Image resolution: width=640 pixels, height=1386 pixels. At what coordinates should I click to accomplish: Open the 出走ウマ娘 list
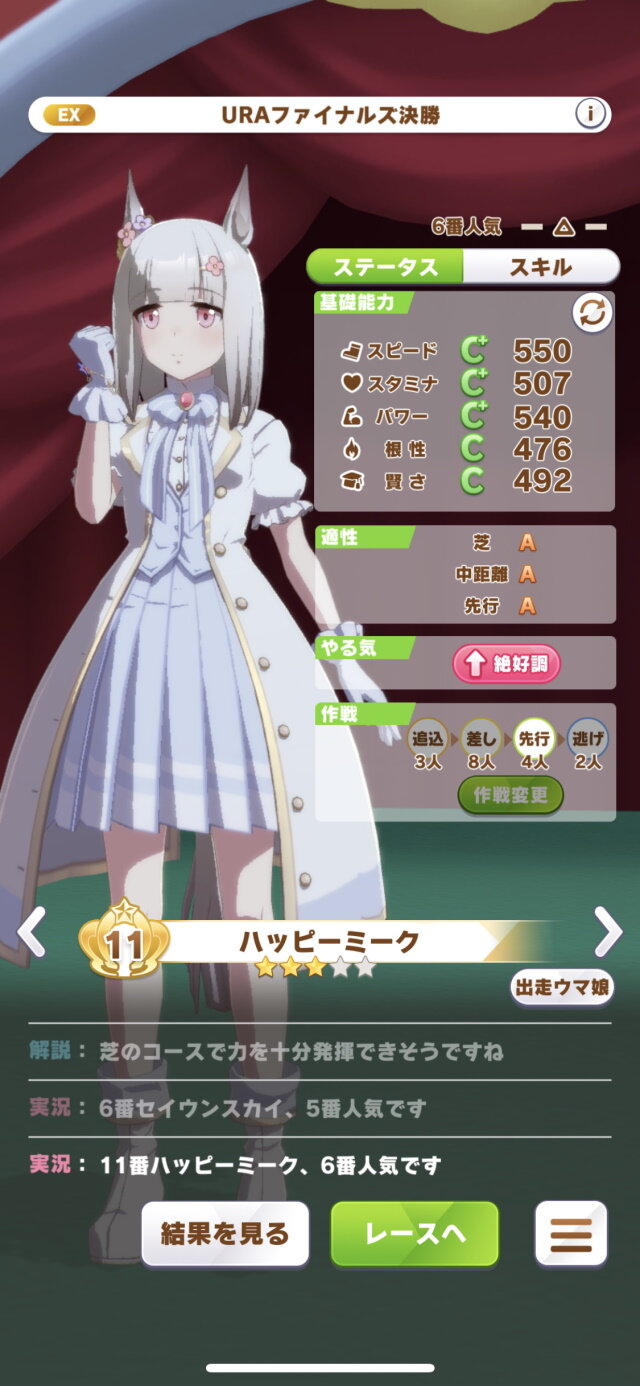(x=562, y=987)
